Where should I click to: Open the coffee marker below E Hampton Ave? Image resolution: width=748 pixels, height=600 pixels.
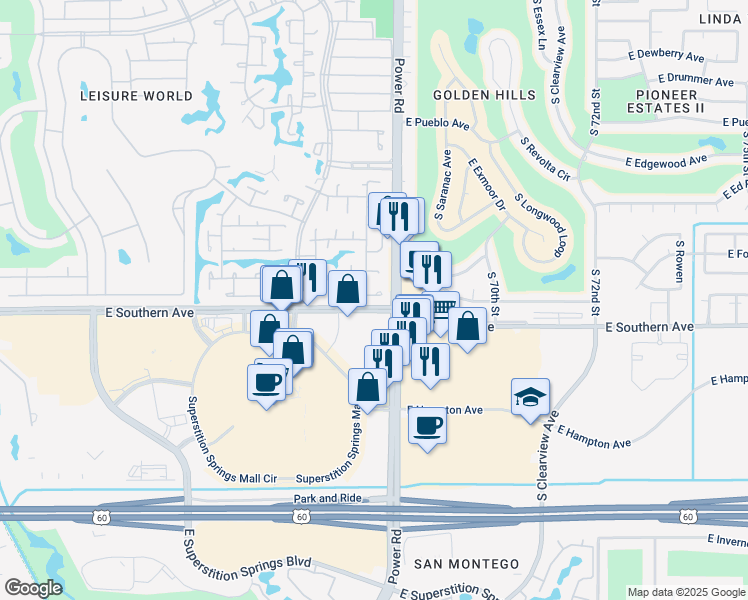tap(428, 427)
